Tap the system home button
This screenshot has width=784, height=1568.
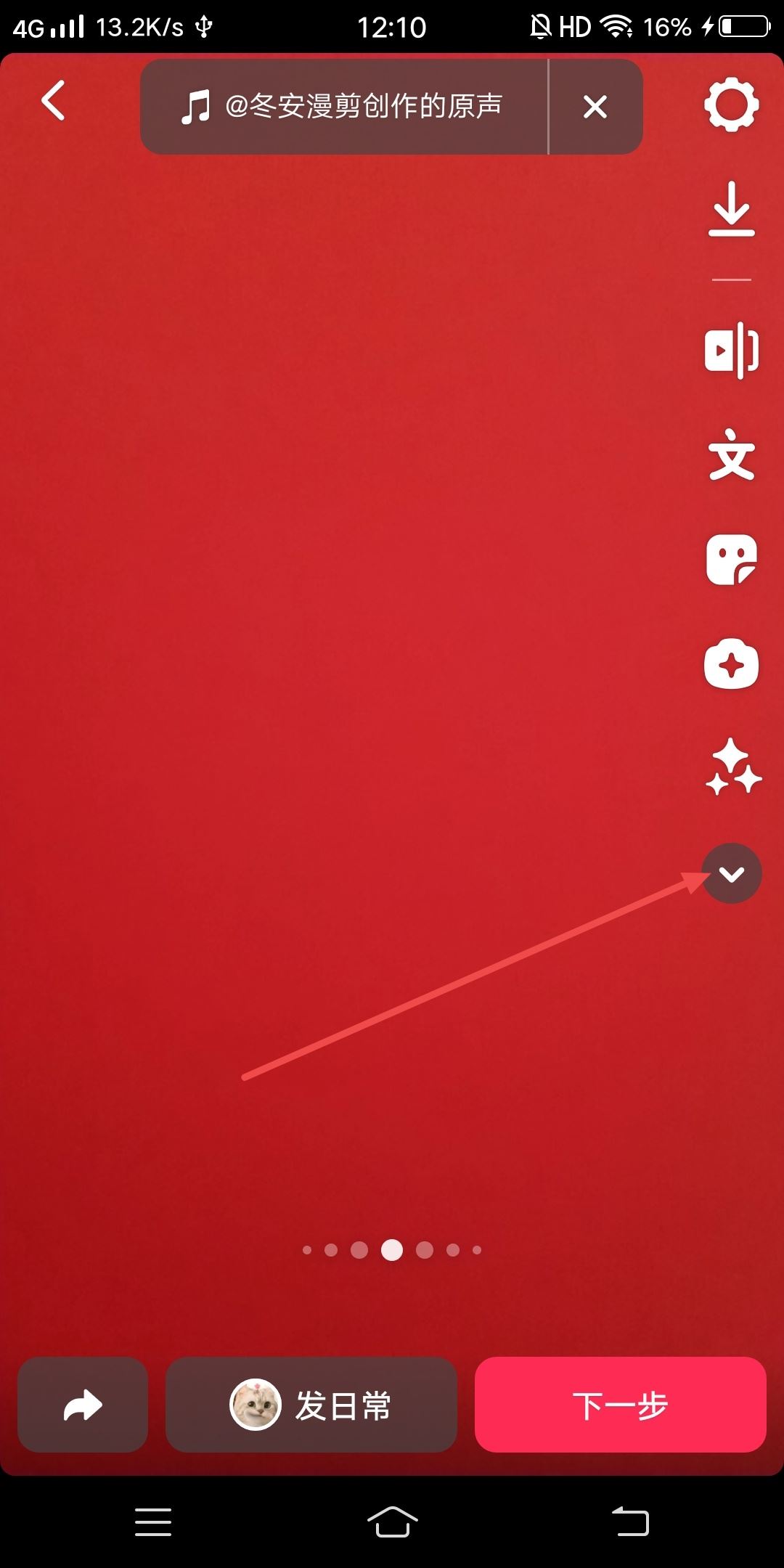tap(392, 1521)
